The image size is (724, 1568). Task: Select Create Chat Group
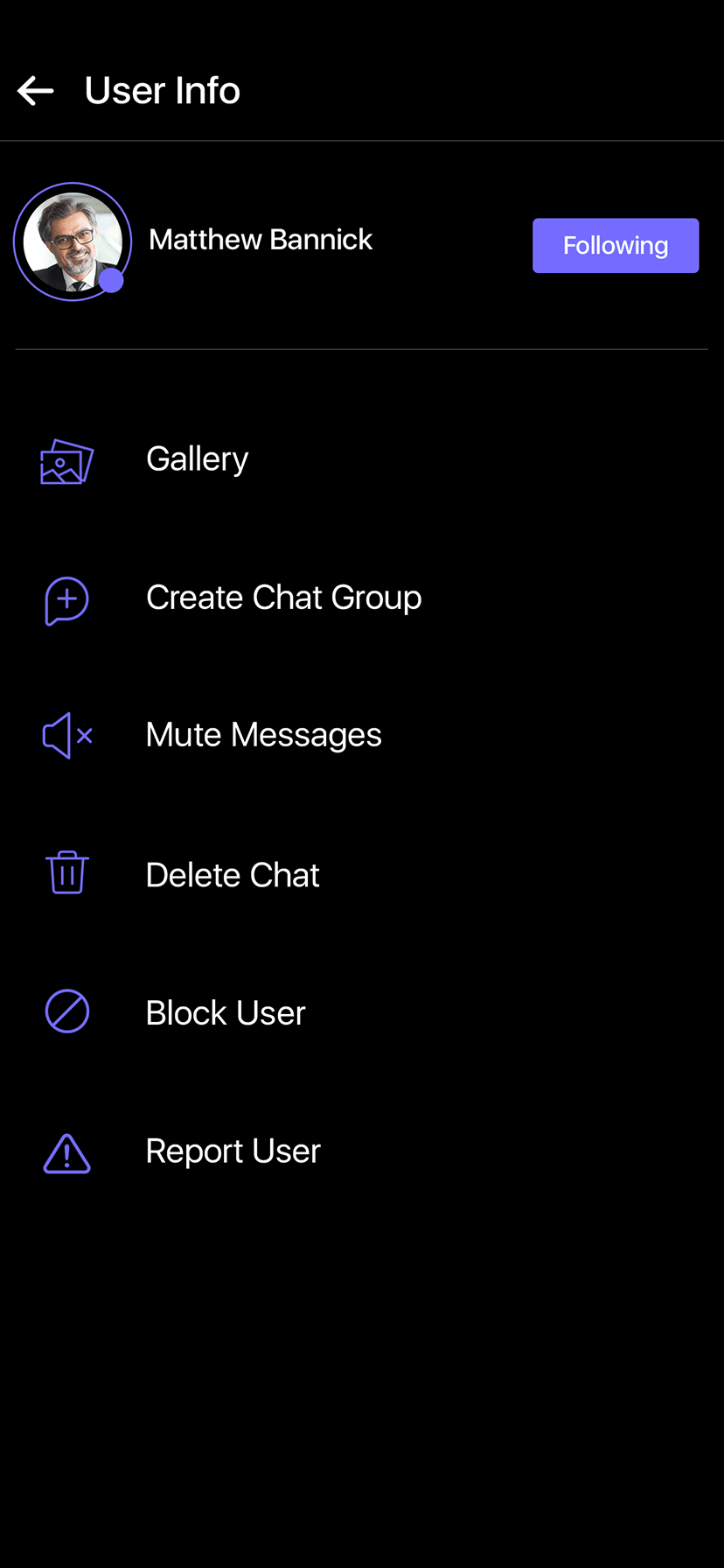[x=362, y=598]
